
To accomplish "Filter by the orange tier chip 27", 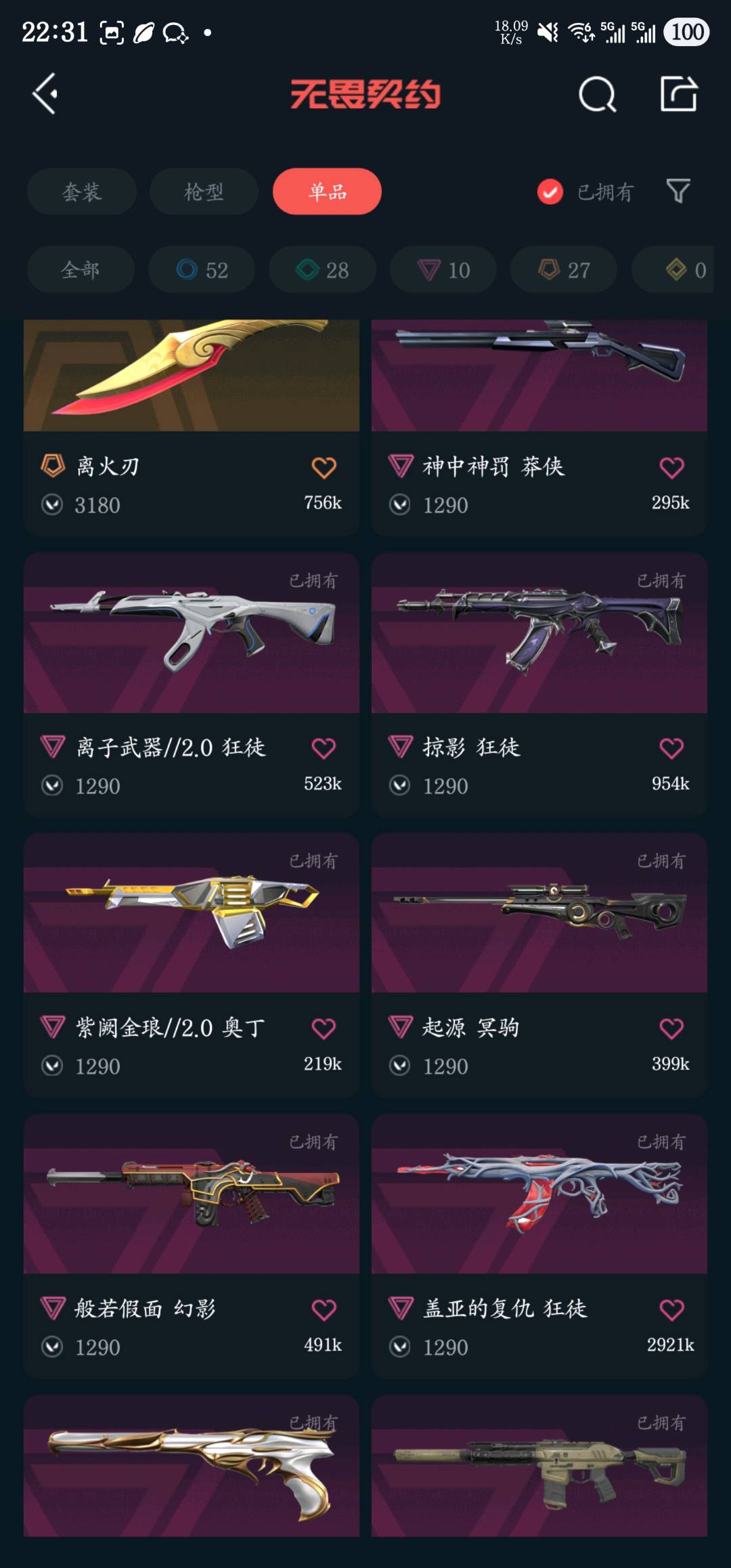I will click(564, 269).
